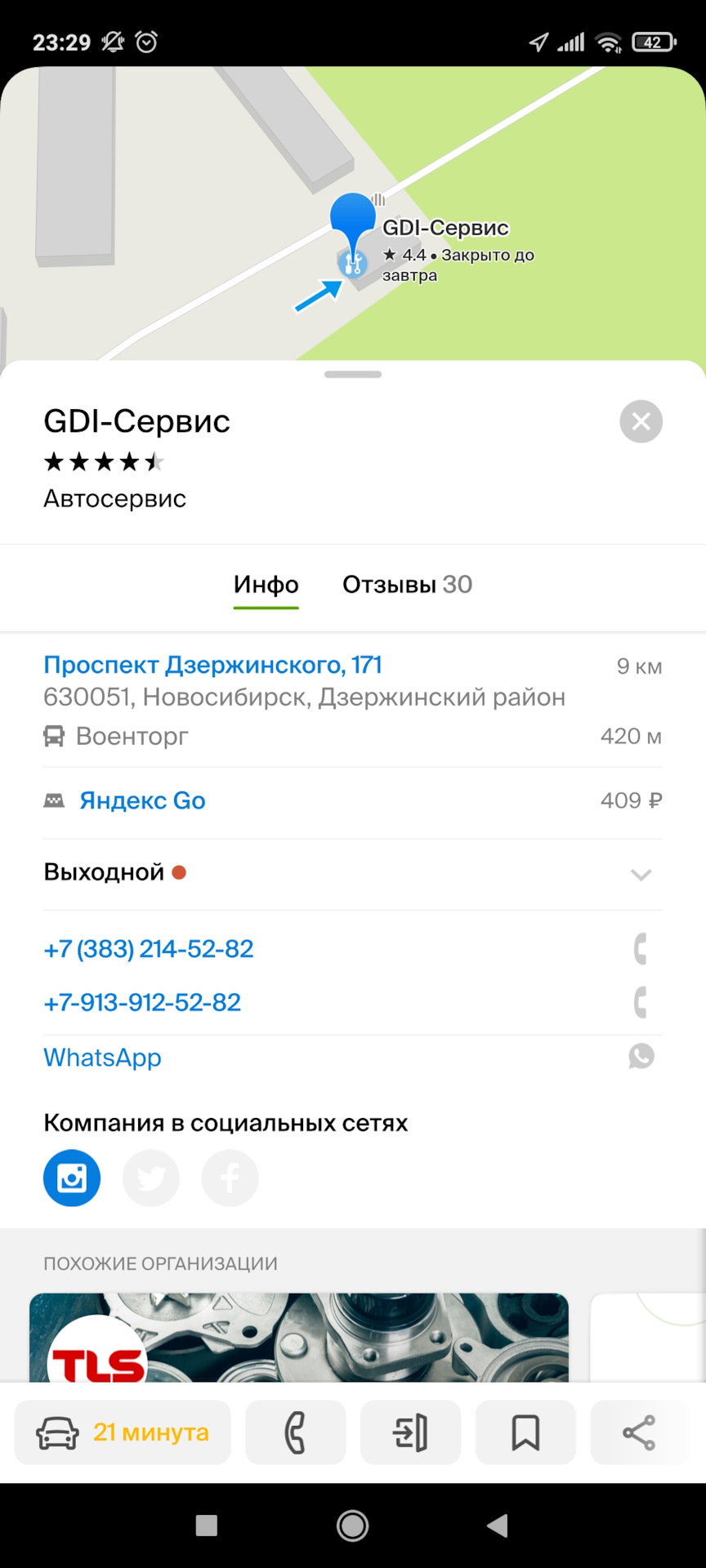Expand the Выходной working hours
706x1568 pixels.
[x=641, y=874]
